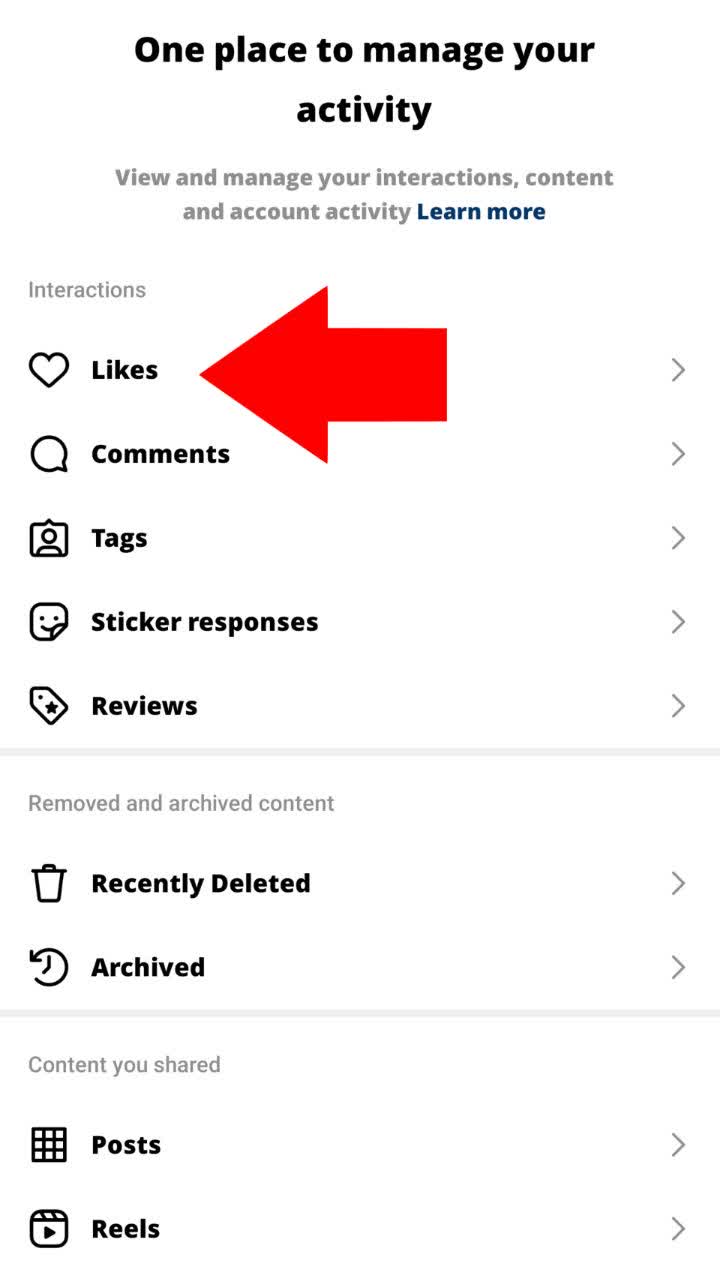The height and width of the screenshot is (1280, 720).
Task: Open the Reviews row
Action: pyautogui.click(x=144, y=706)
